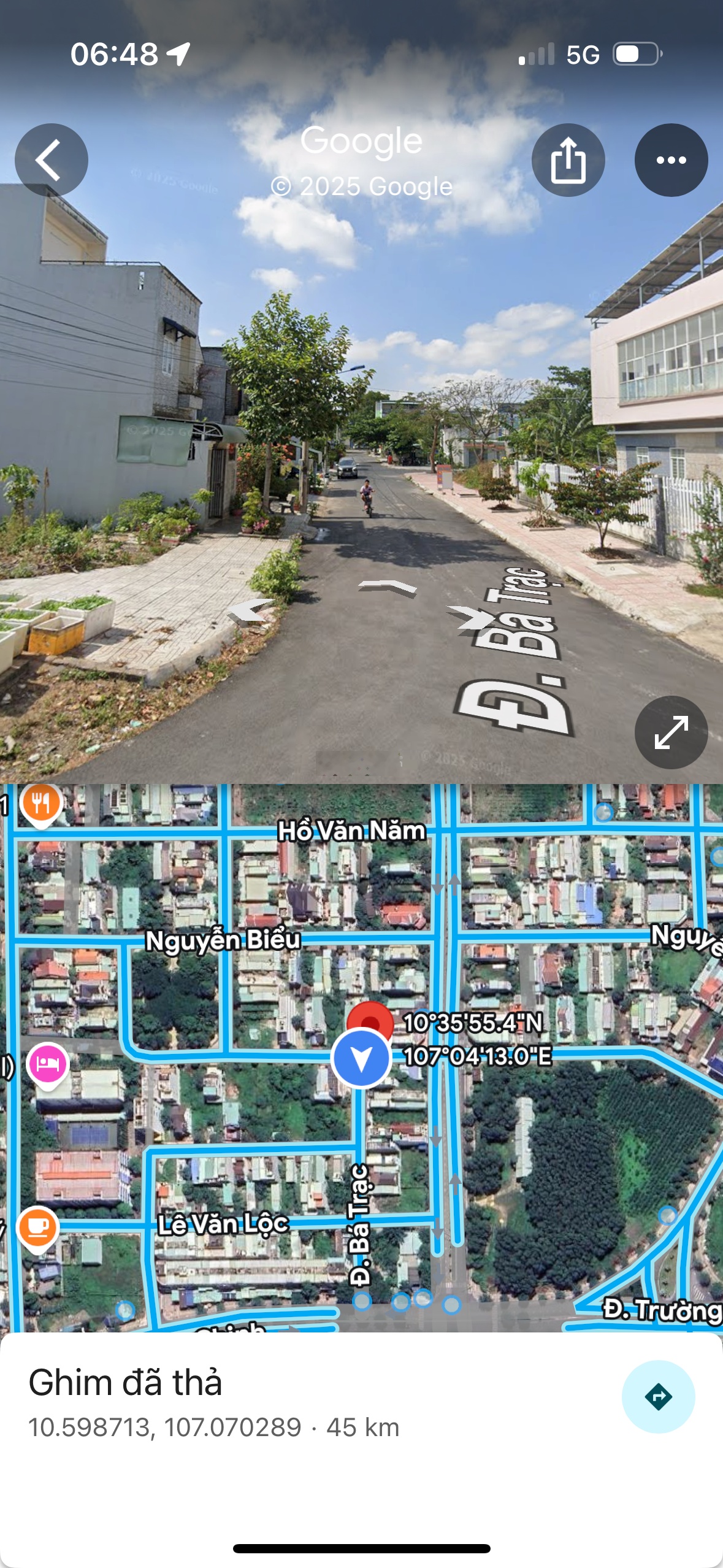Share this Street View location
The image size is (723, 1568).
tap(568, 160)
